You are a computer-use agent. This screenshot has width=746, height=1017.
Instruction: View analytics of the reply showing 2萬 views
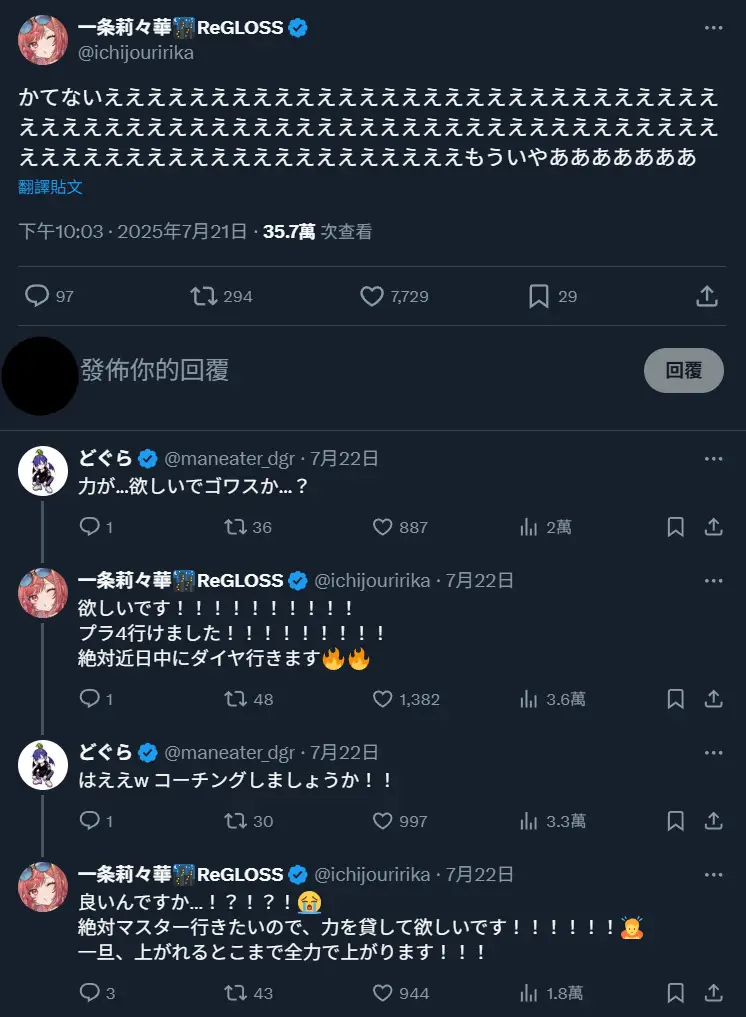(x=530, y=527)
